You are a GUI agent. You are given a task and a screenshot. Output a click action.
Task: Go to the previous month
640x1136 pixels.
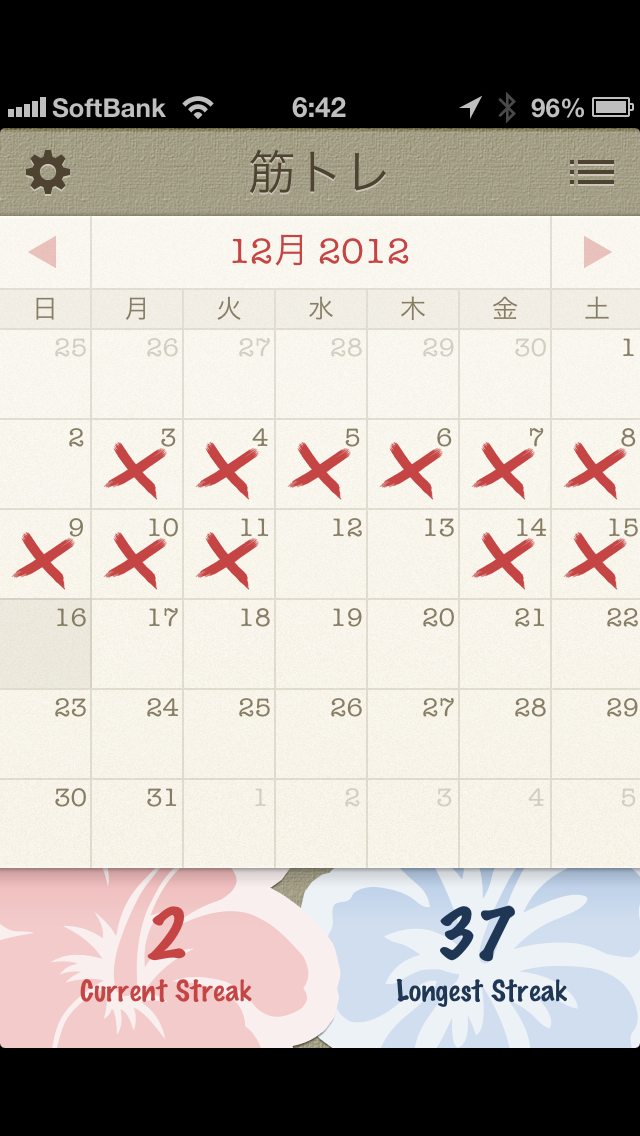click(43, 252)
